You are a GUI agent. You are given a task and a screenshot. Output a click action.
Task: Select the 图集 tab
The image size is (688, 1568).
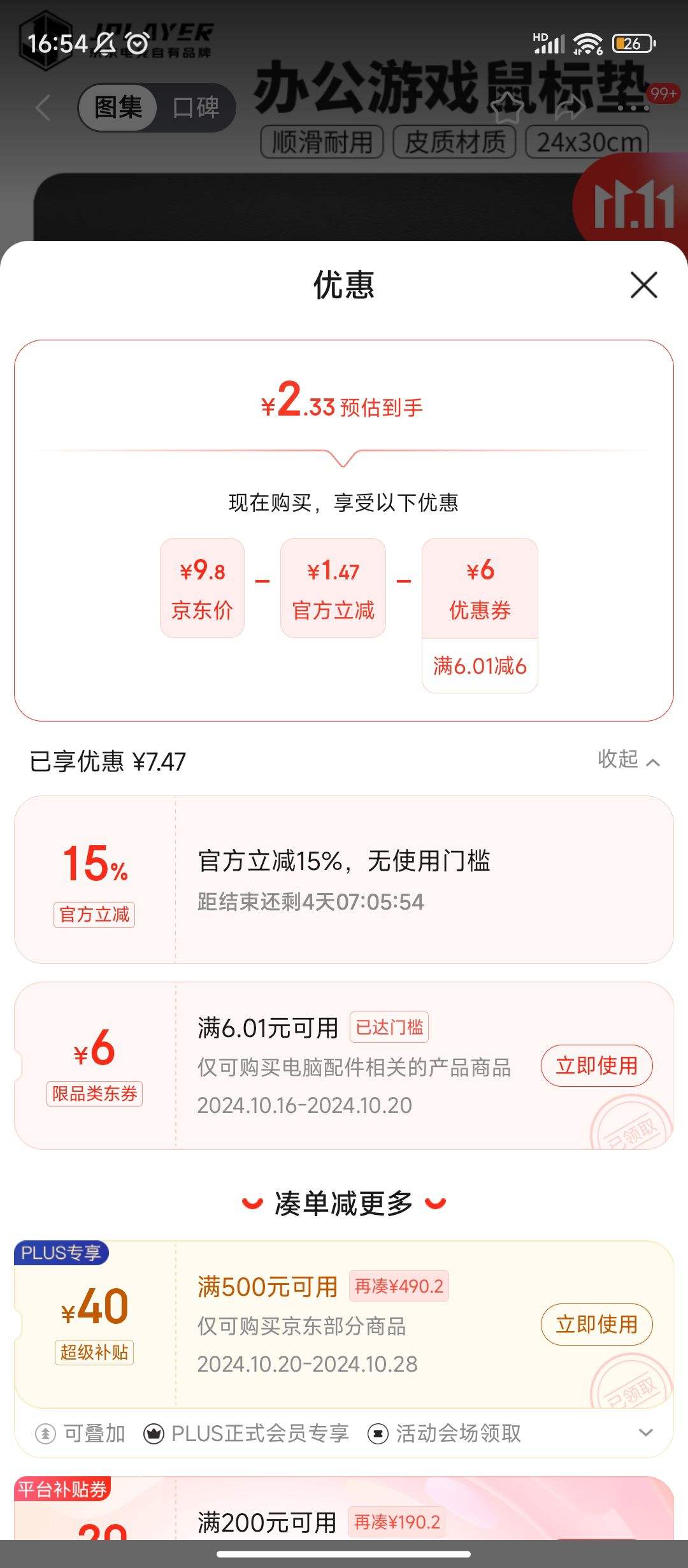tap(118, 107)
